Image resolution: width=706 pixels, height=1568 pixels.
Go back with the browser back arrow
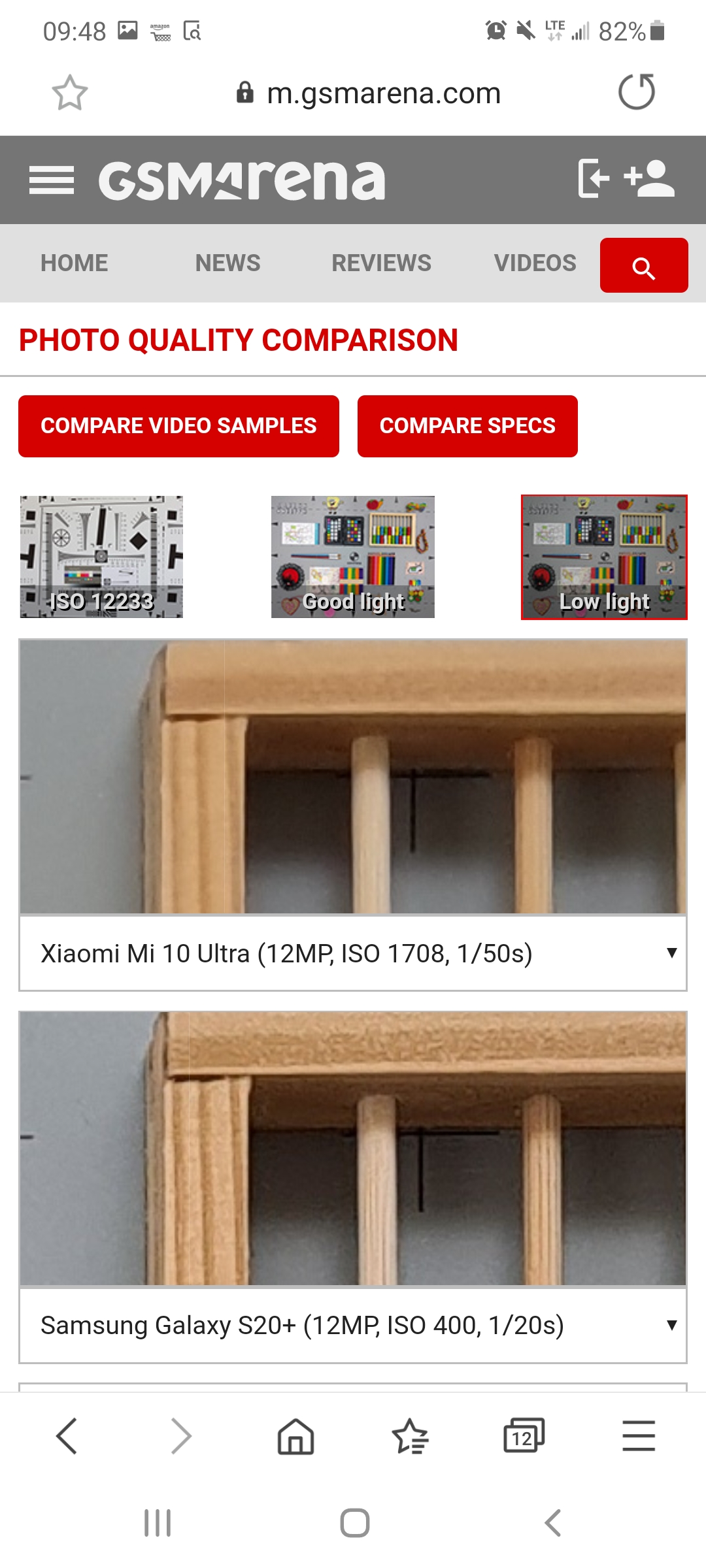point(67,1436)
